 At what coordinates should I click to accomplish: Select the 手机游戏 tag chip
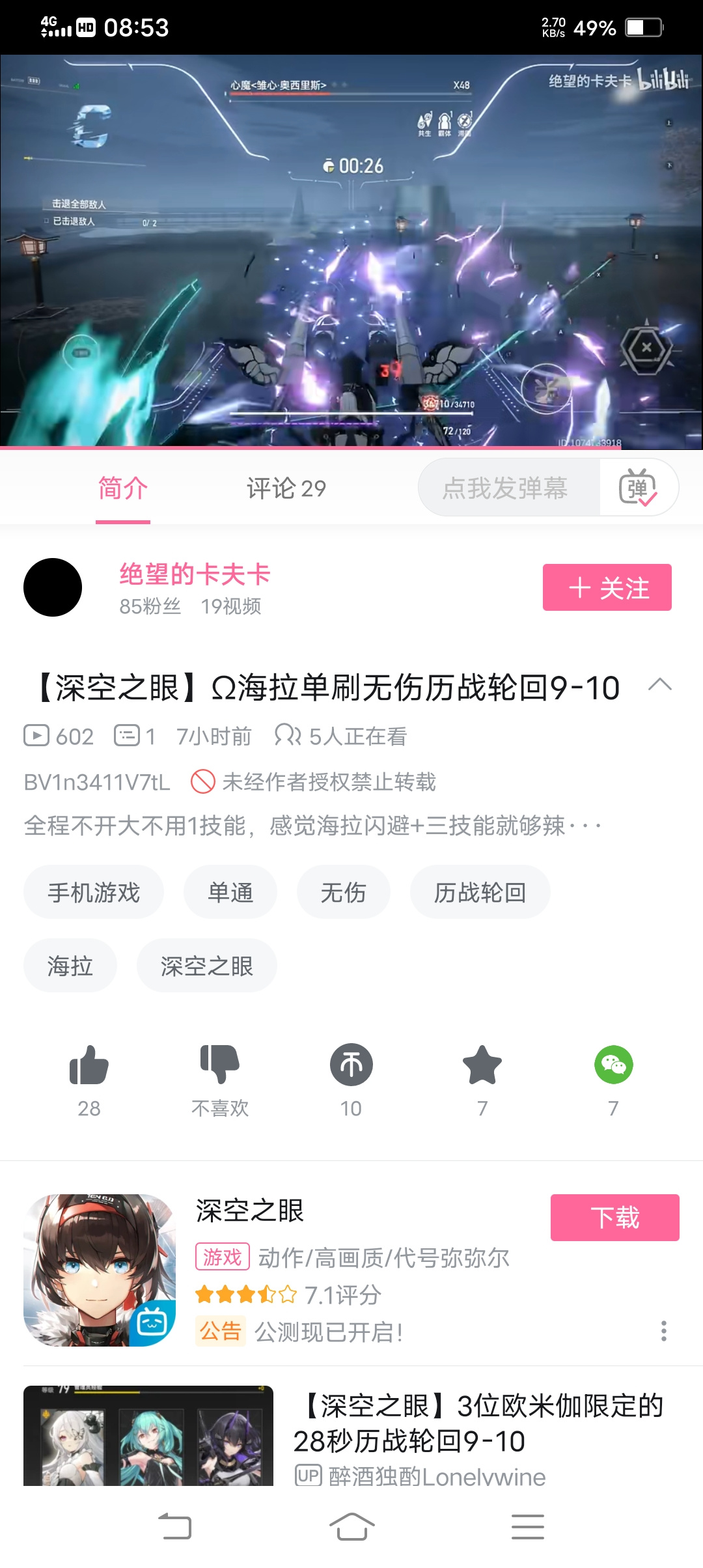click(x=94, y=892)
